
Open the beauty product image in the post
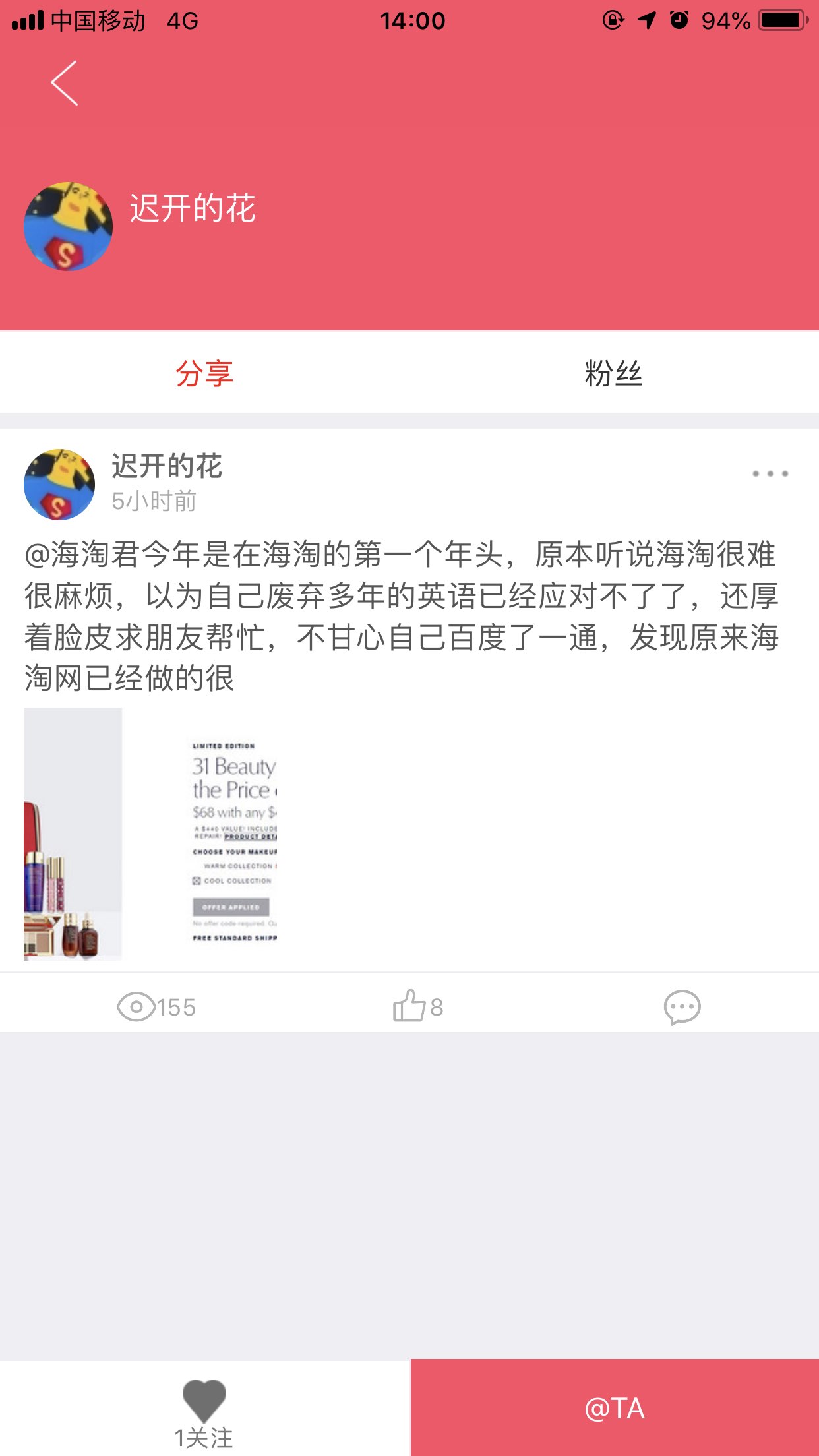tap(152, 834)
